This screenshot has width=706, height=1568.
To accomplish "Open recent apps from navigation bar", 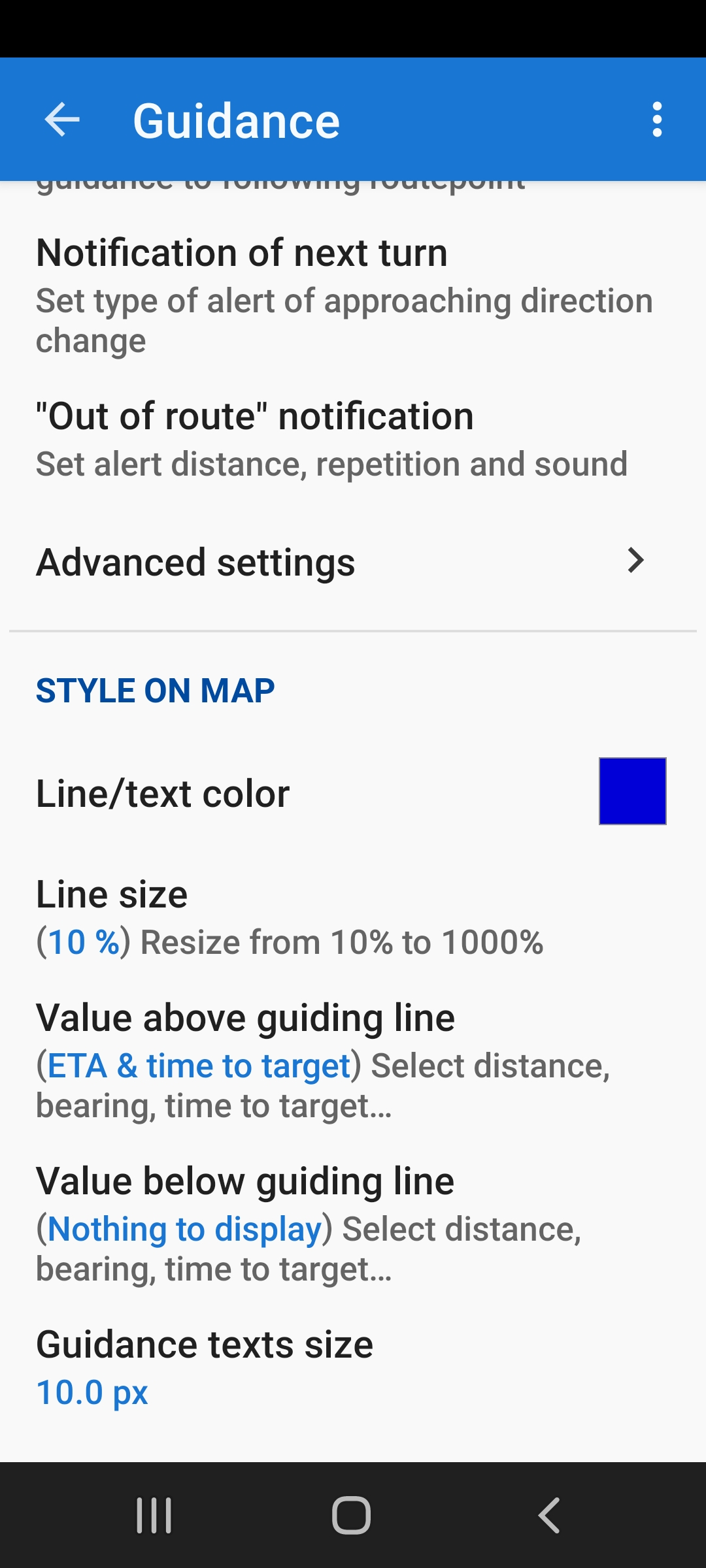I will pos(154,1515).
